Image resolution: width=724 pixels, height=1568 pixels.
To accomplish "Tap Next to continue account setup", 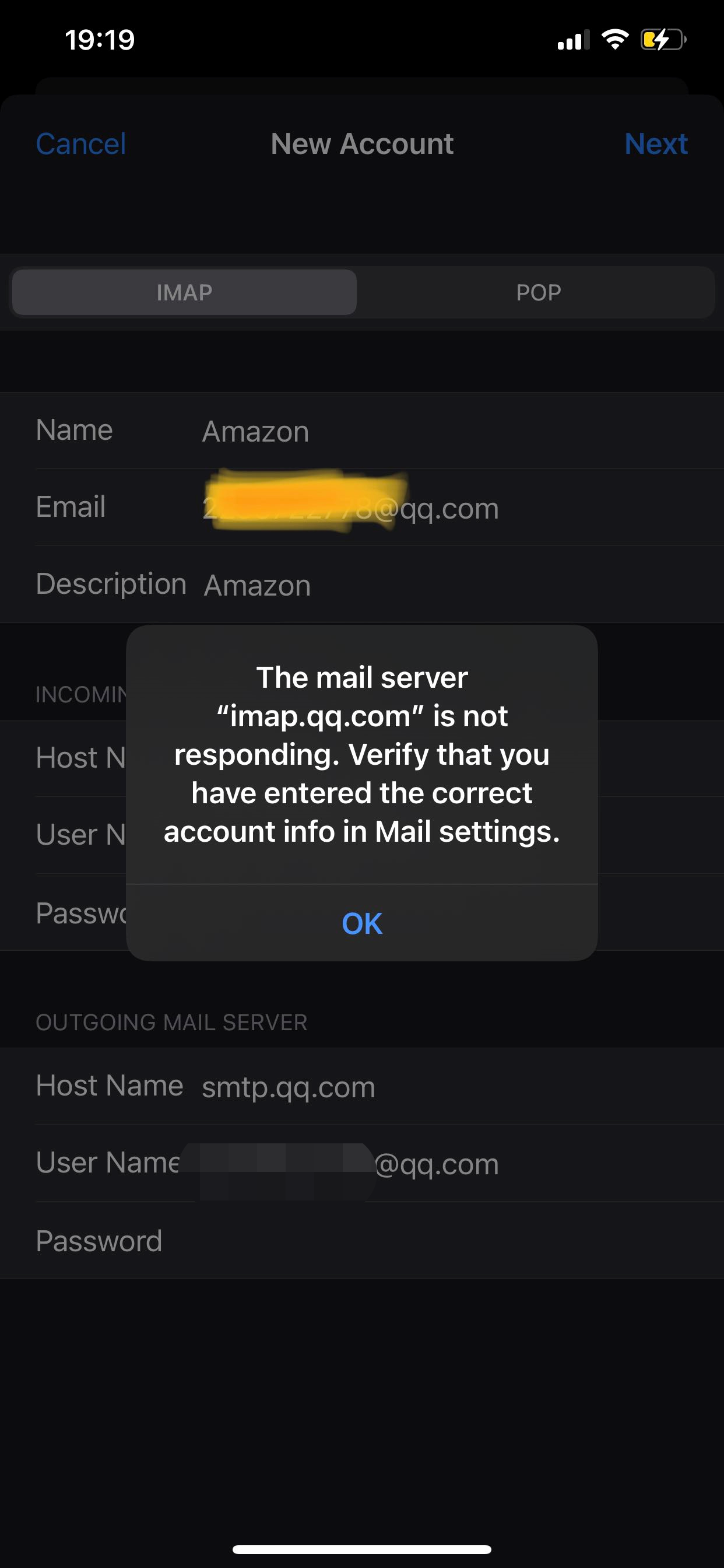I will coord(655,144).
